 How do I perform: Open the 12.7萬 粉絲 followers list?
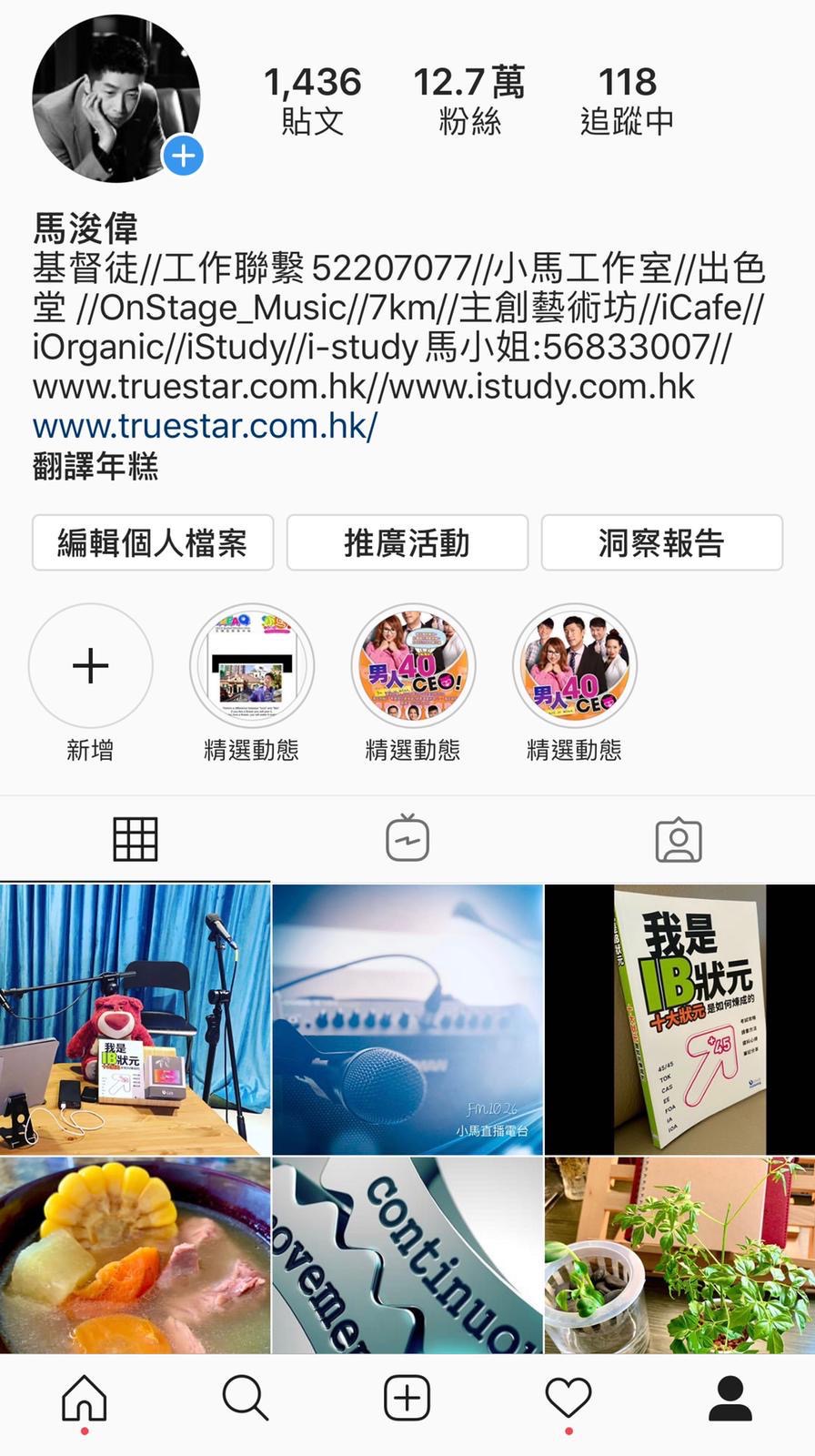[469, 100]
